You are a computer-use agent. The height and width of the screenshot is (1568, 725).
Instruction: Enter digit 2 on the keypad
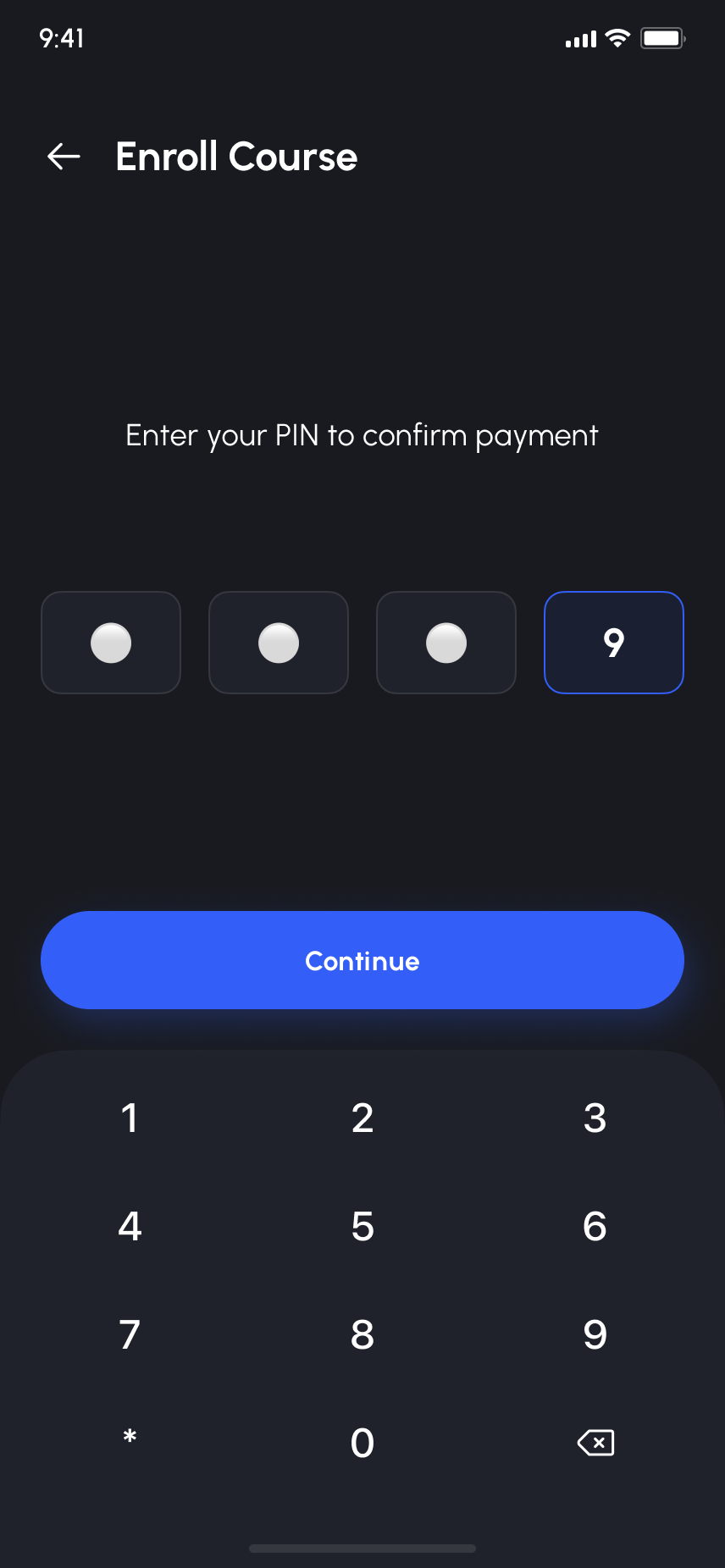click(x=362, y=1118)
